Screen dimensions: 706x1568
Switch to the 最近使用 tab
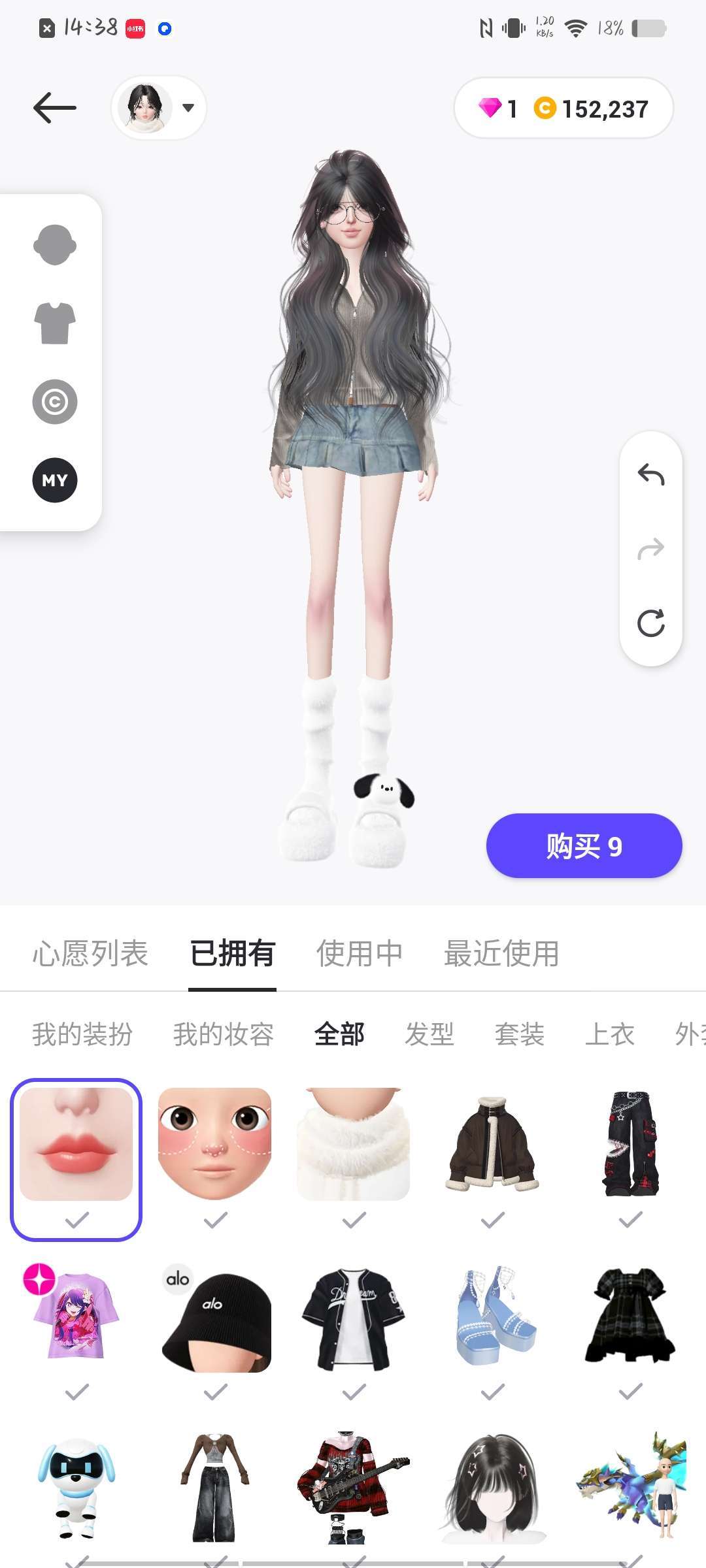[501, 953]
